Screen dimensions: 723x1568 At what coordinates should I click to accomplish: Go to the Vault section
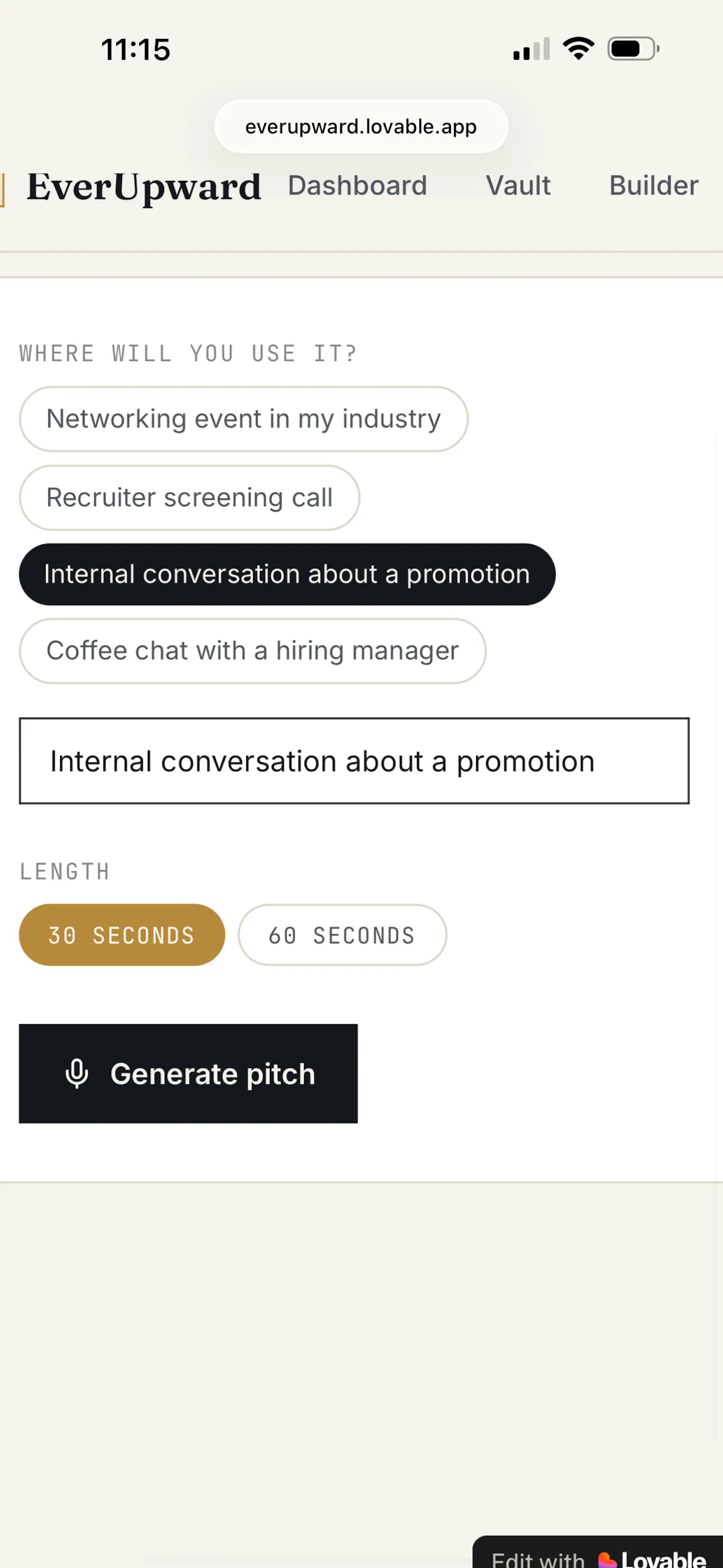[x=518, y=186]
